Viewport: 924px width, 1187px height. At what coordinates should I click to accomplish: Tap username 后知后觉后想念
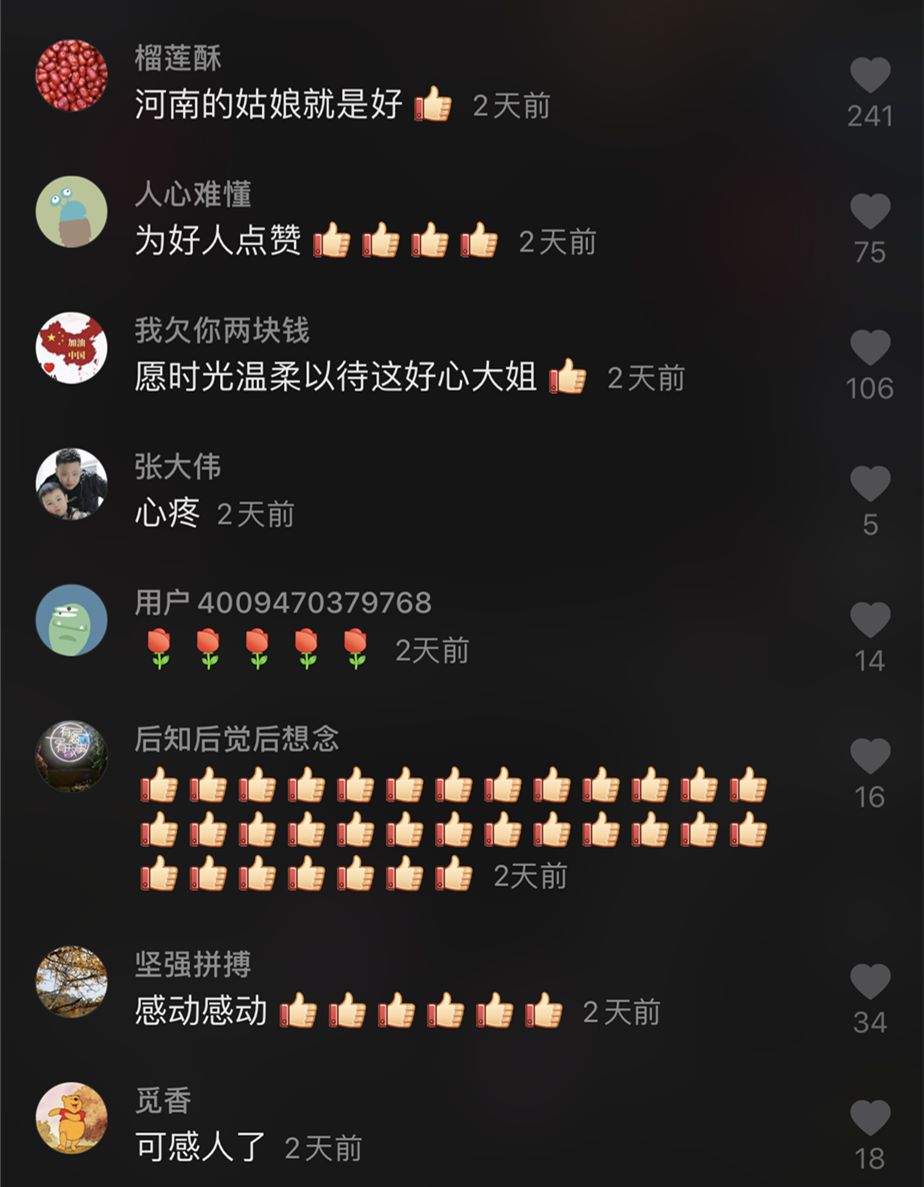[x=237, y=739]
